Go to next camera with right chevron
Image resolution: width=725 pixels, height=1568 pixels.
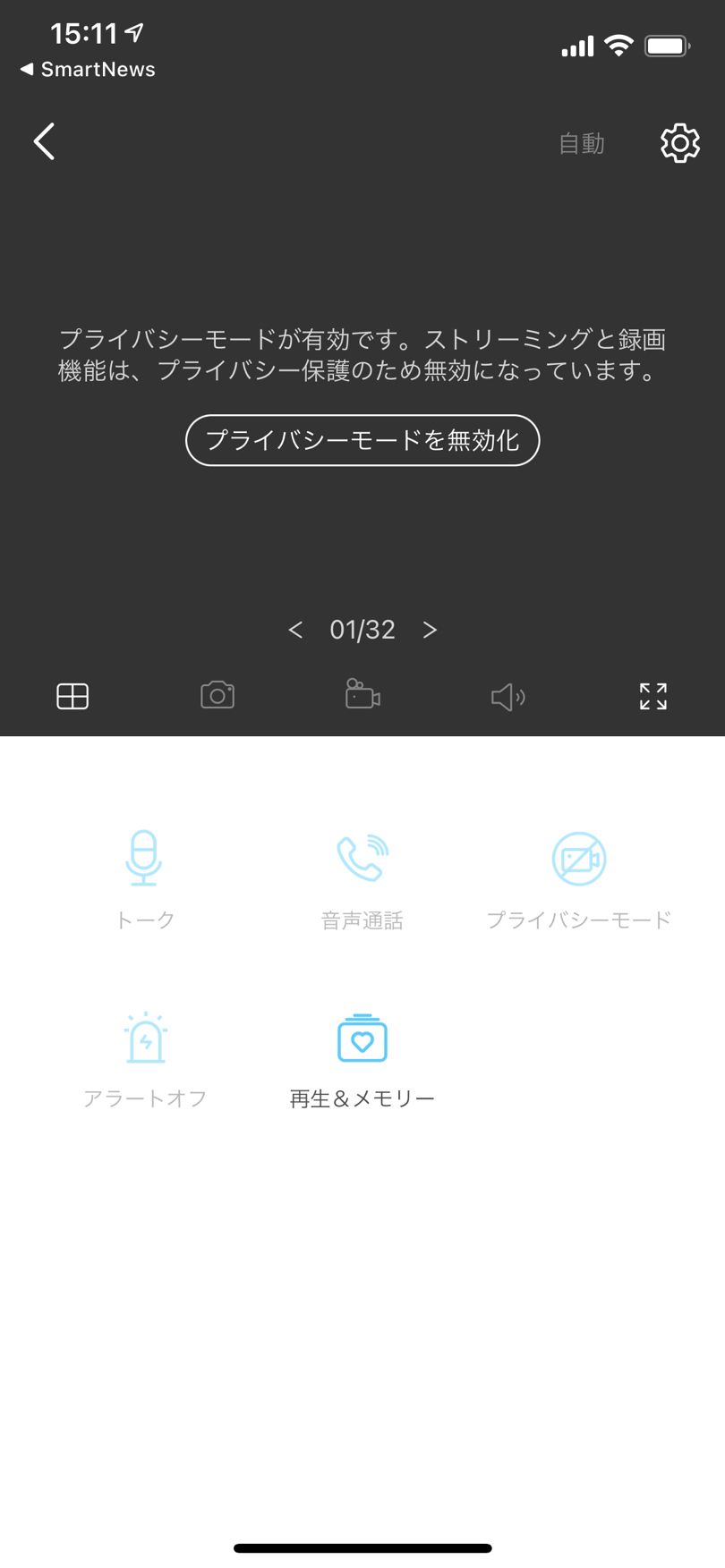[x=430, y=630]
